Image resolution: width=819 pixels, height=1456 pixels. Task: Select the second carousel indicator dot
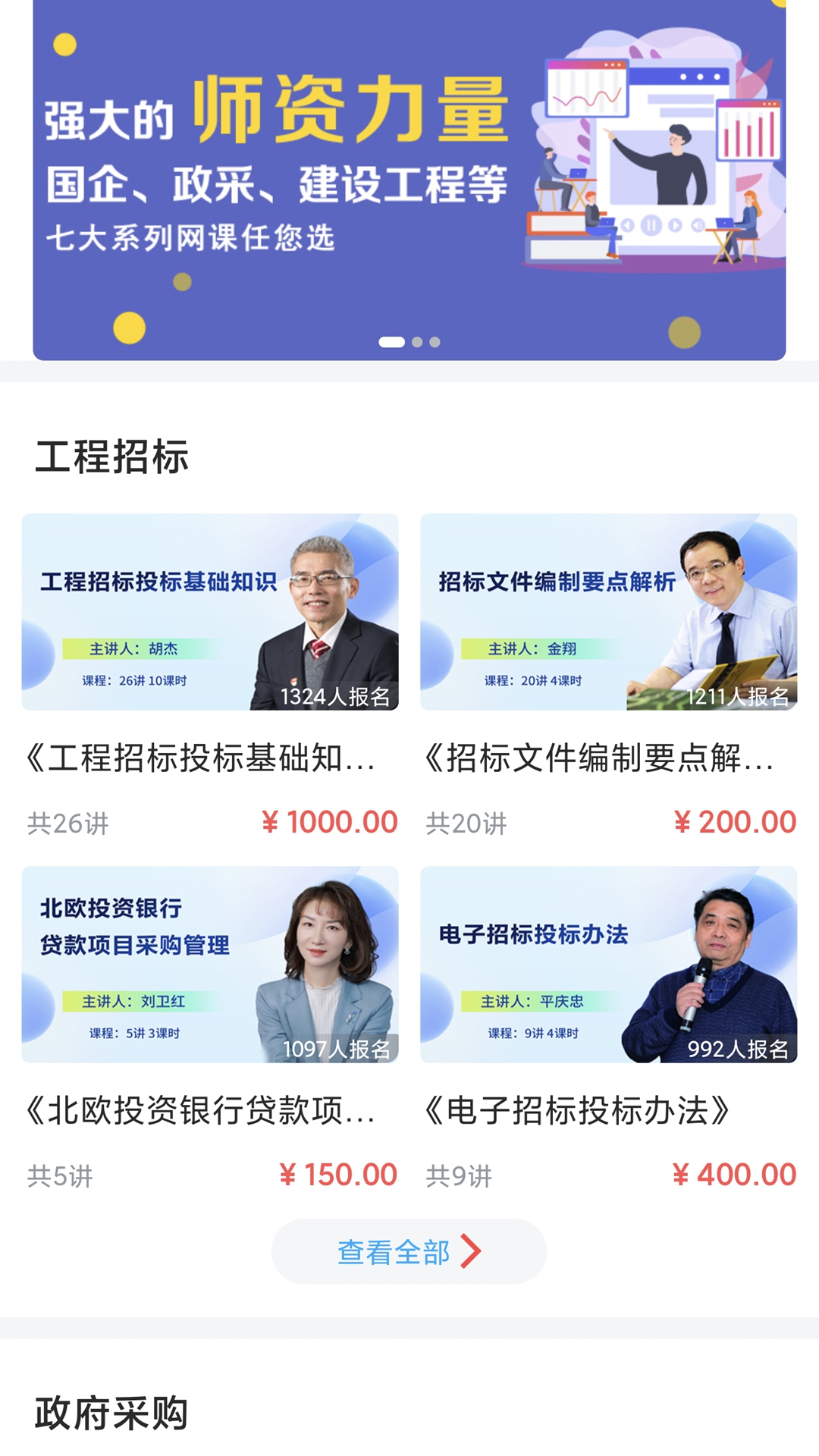[416, 341]
